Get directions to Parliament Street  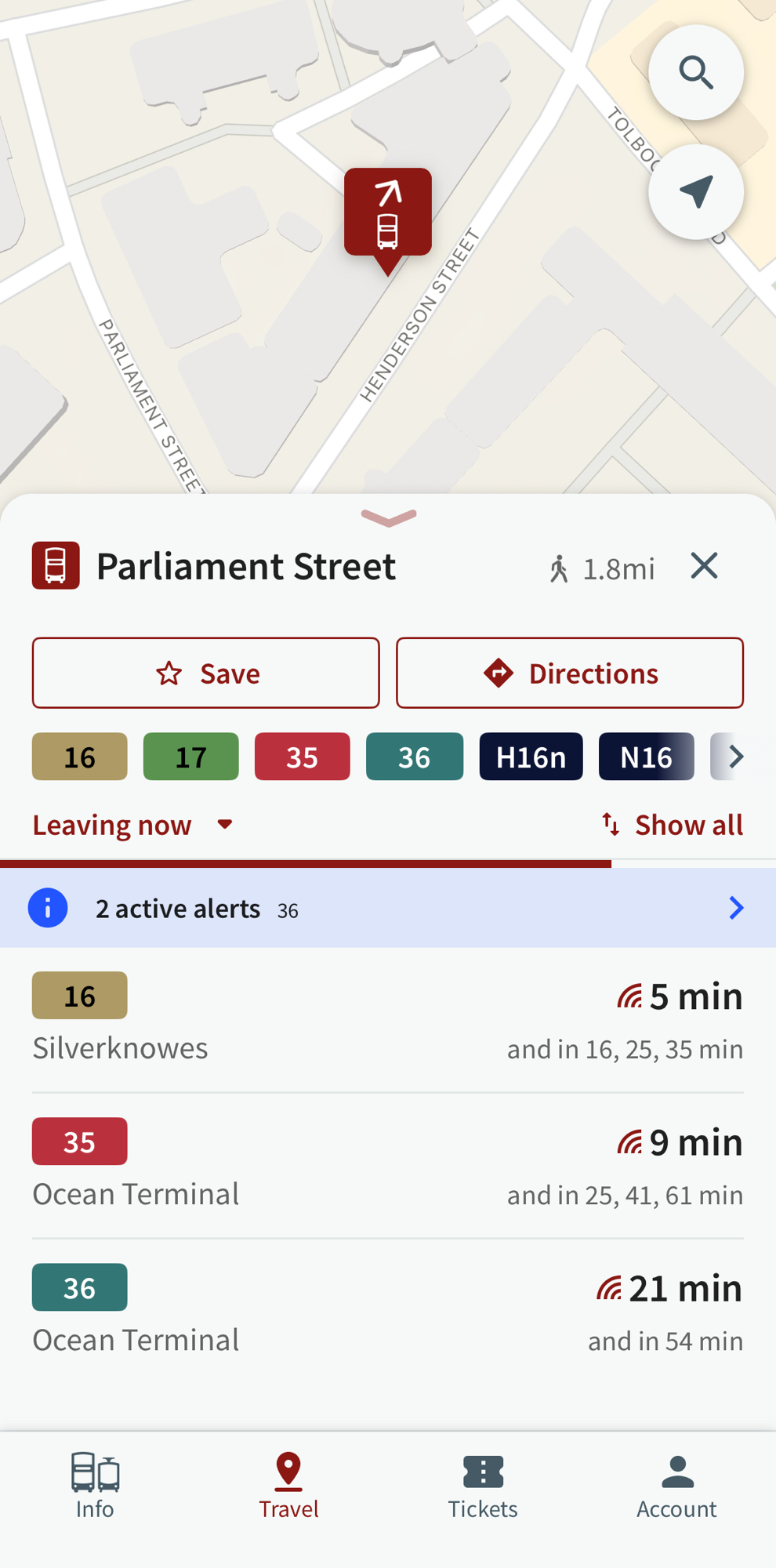click(570, 673)
